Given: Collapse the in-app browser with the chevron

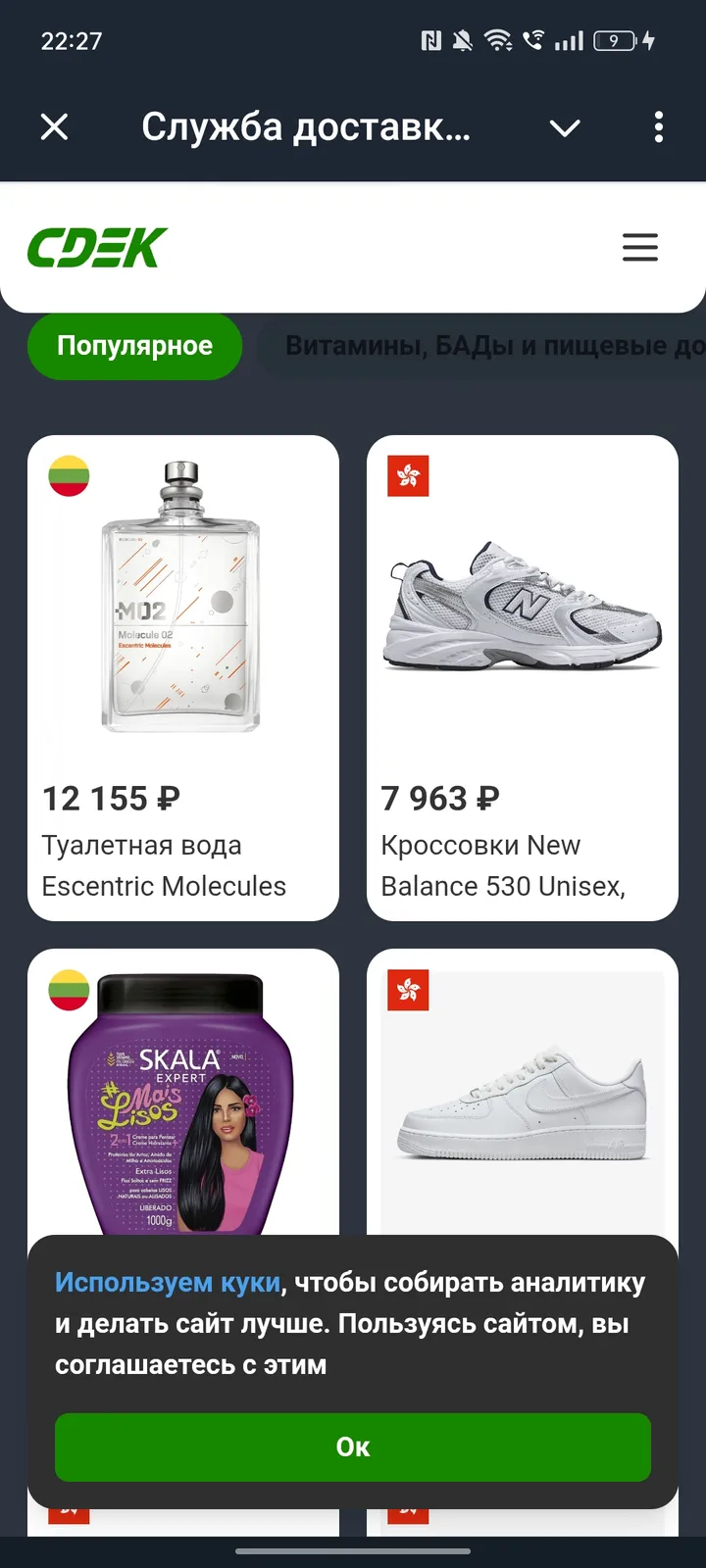Looking at the screenshot, I should [x=565, y=127].
